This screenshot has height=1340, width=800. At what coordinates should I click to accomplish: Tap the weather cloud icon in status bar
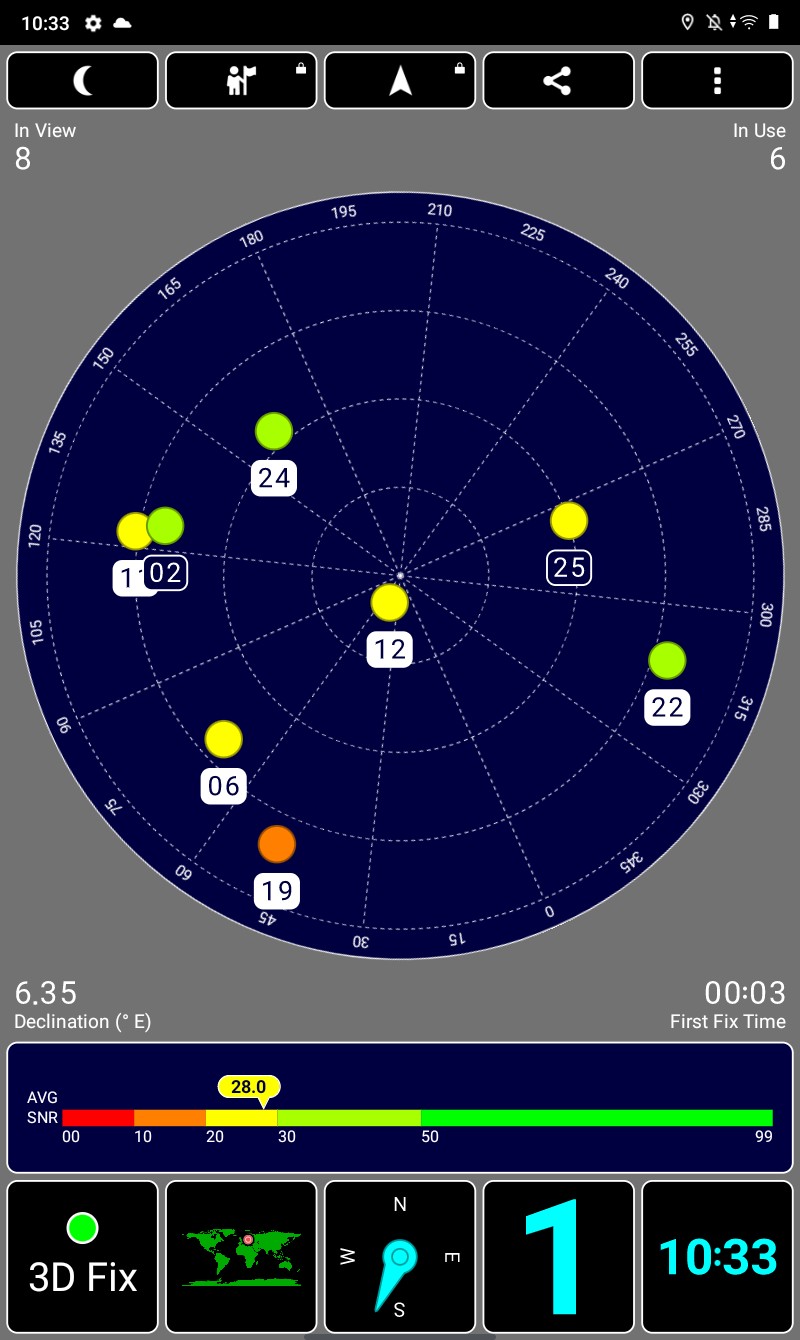tap(123, 22)
